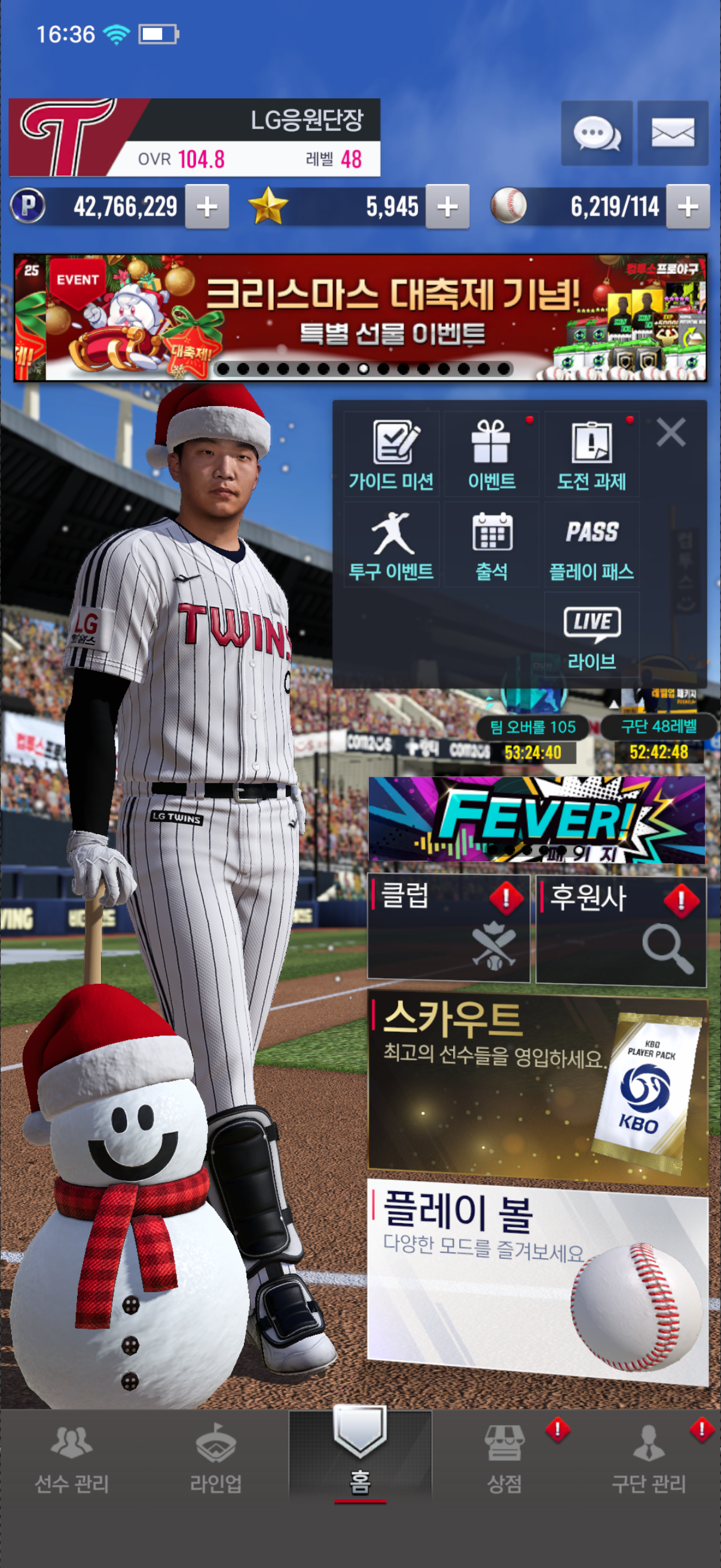Tap the FEVER banner

537,819
